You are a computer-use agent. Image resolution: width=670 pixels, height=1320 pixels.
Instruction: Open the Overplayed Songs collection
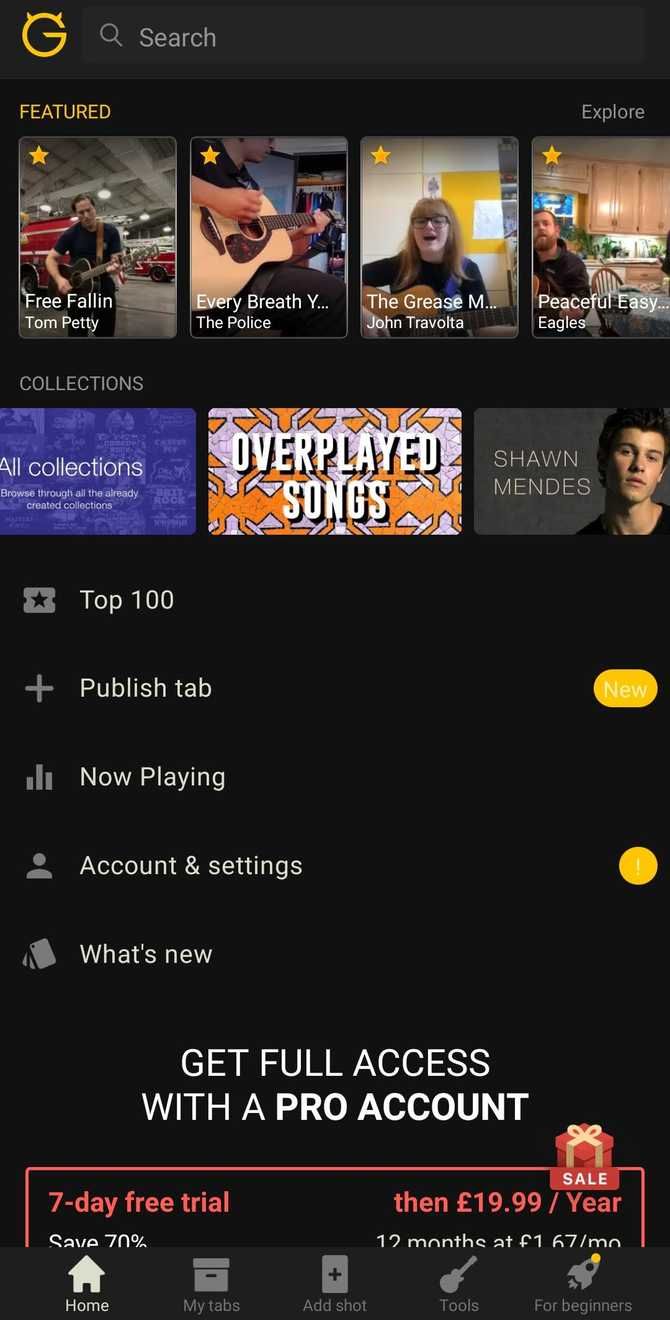(x=335, y=471)
